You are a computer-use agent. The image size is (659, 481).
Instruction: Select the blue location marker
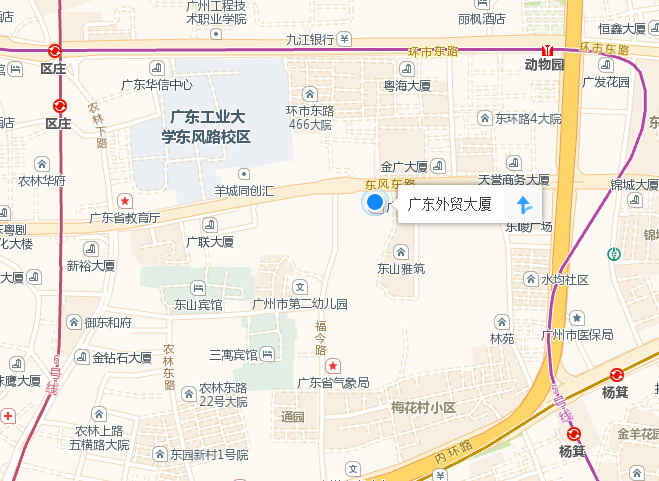pos(375,204)
